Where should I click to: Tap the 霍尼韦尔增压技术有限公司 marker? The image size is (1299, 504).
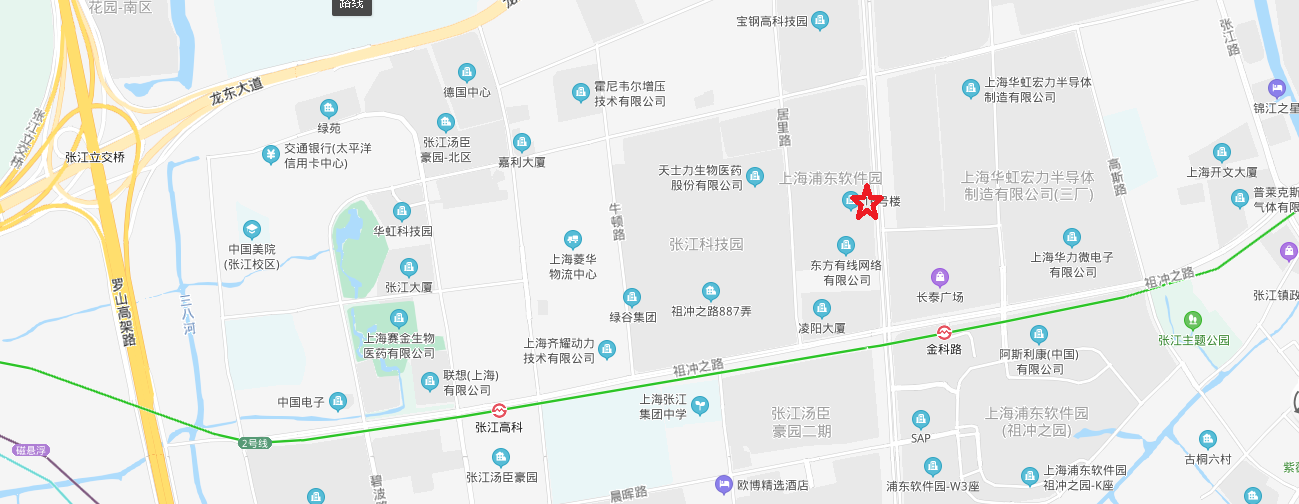pyautogui.click(x=580, y=93)
